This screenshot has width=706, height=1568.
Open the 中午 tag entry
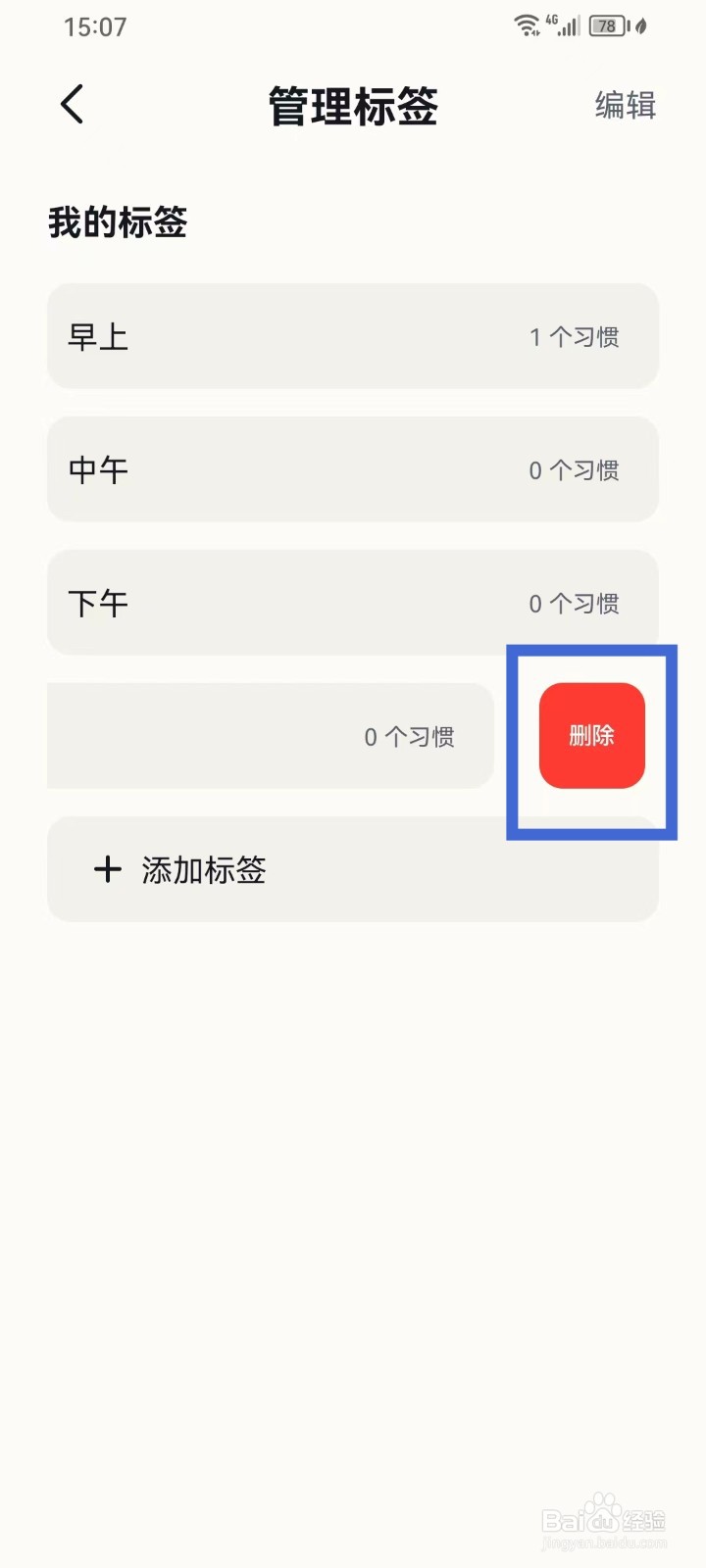[353, 468]
